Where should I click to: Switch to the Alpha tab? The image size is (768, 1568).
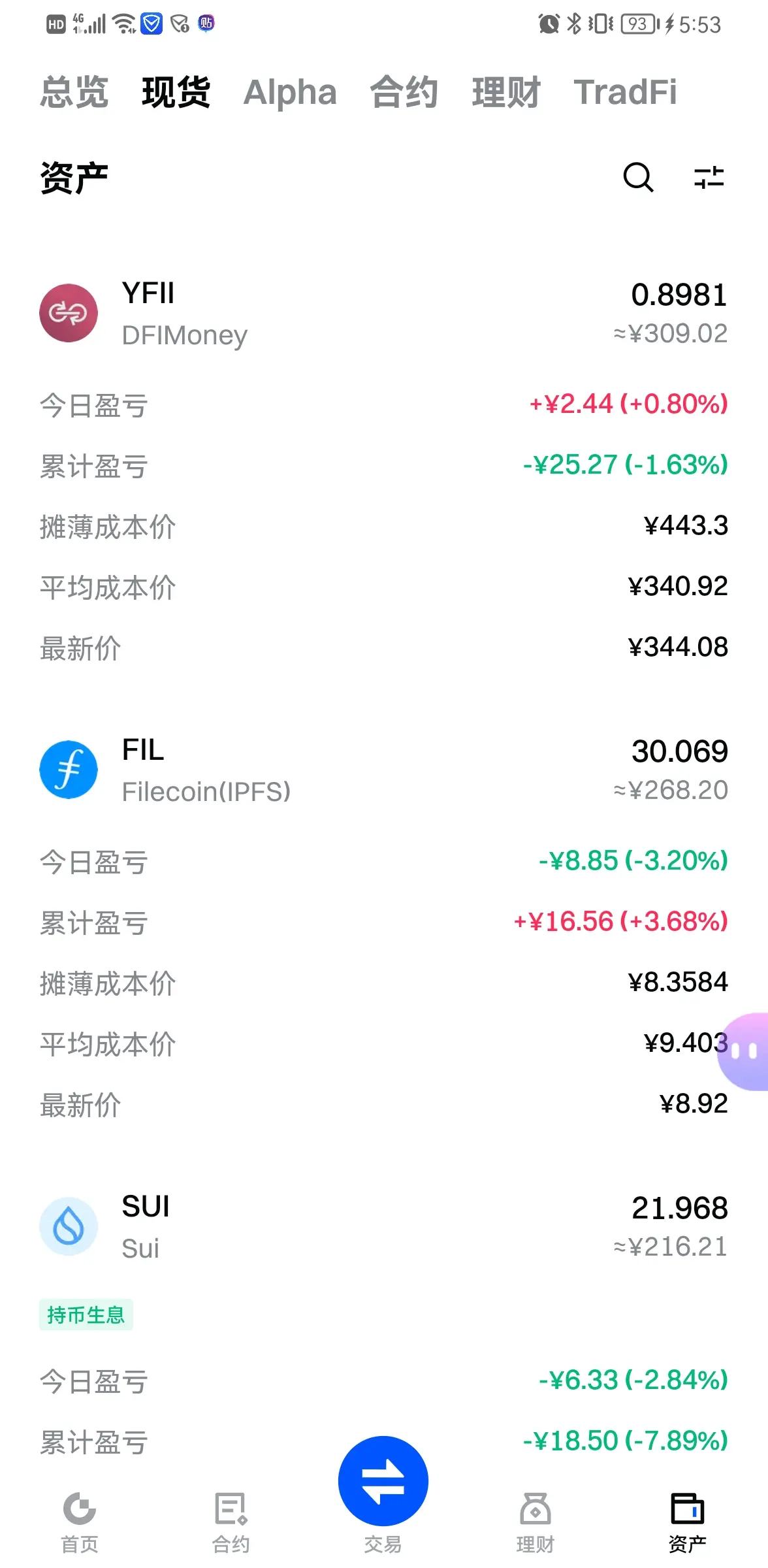(x=290, y=92)
